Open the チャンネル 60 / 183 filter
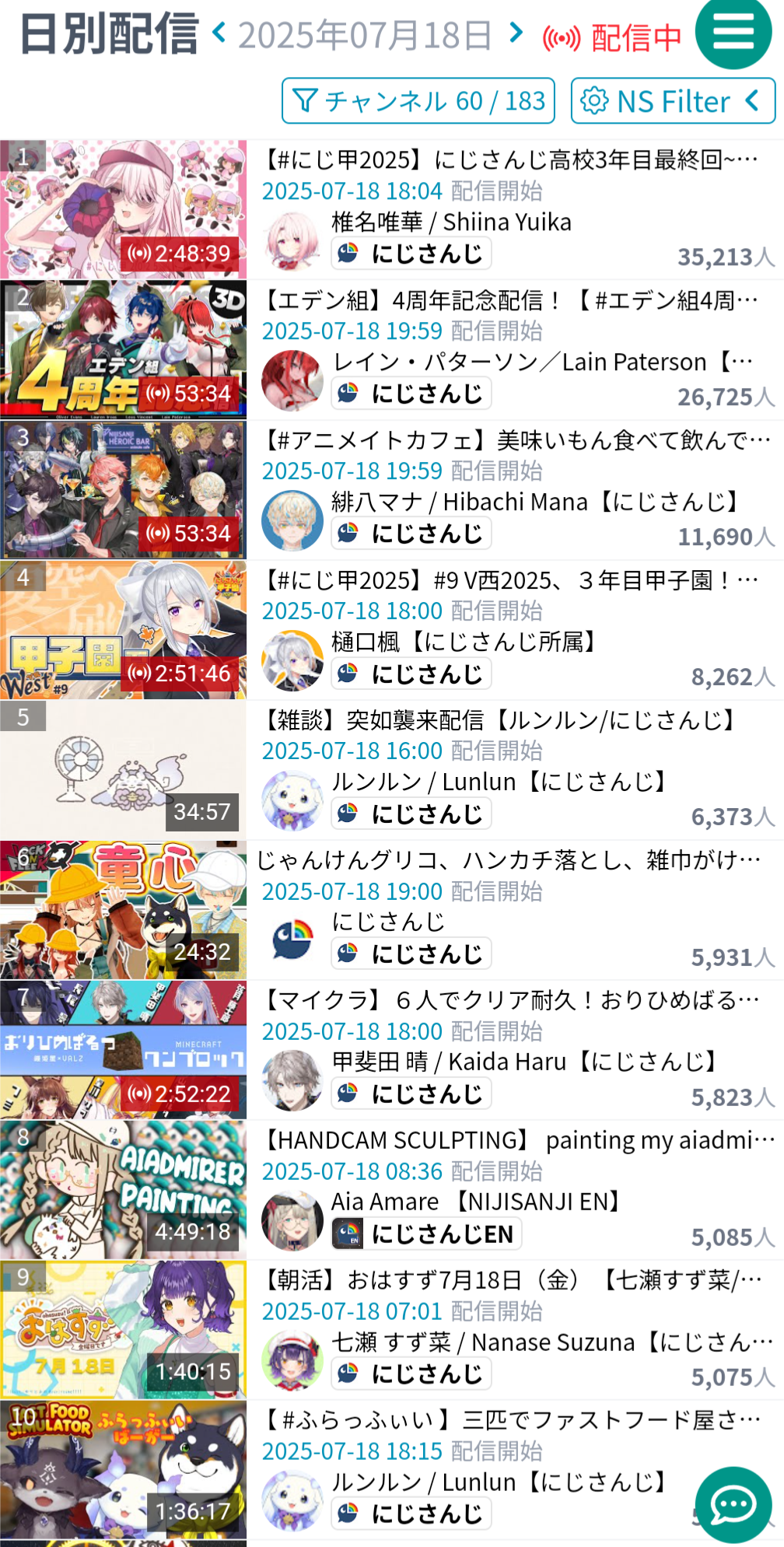Screen dimensions: 784x1547 (x=418, y=100)
